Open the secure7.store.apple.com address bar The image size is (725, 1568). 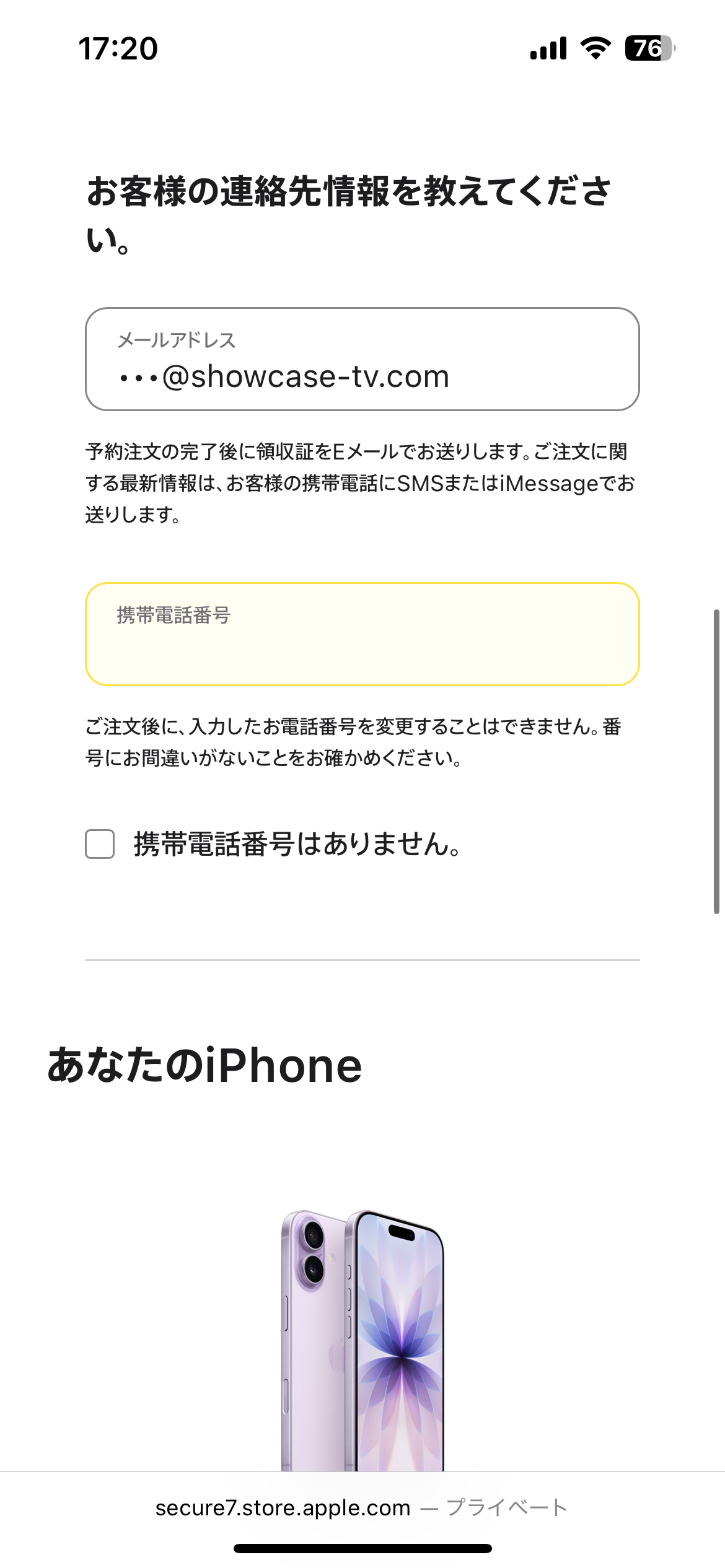click(283, 1508)
